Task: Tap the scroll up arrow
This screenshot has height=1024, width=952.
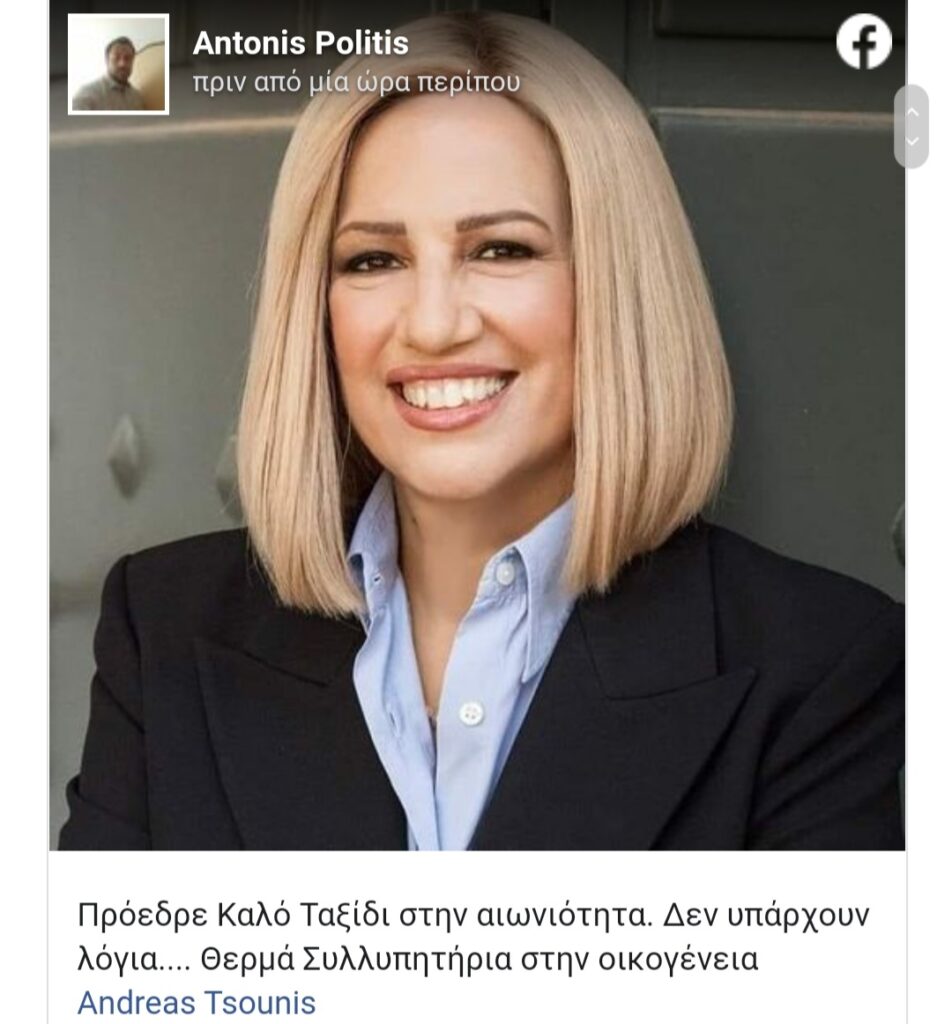Action: click(911, 111)
